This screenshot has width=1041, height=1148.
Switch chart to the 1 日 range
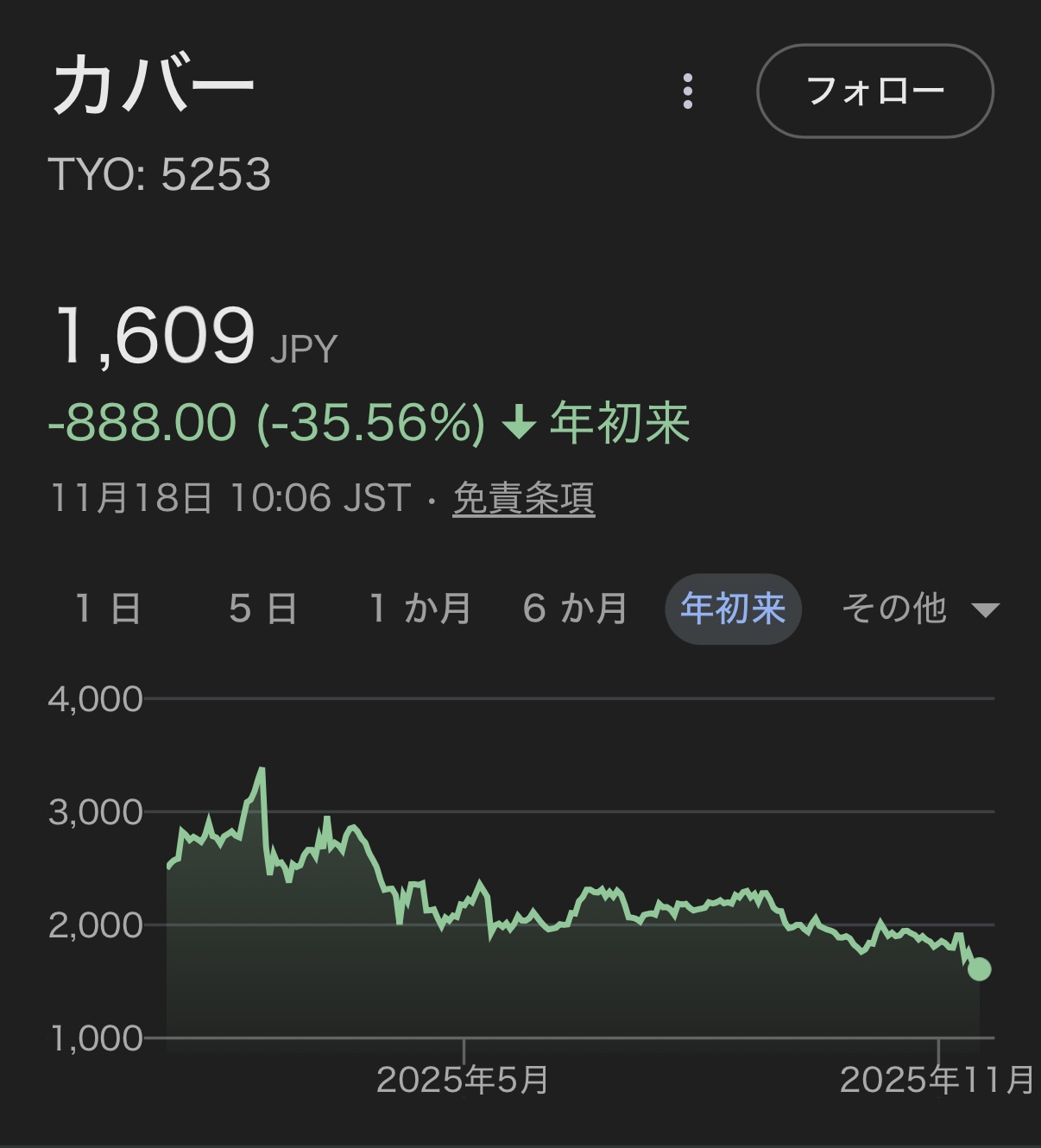point(108,609)
